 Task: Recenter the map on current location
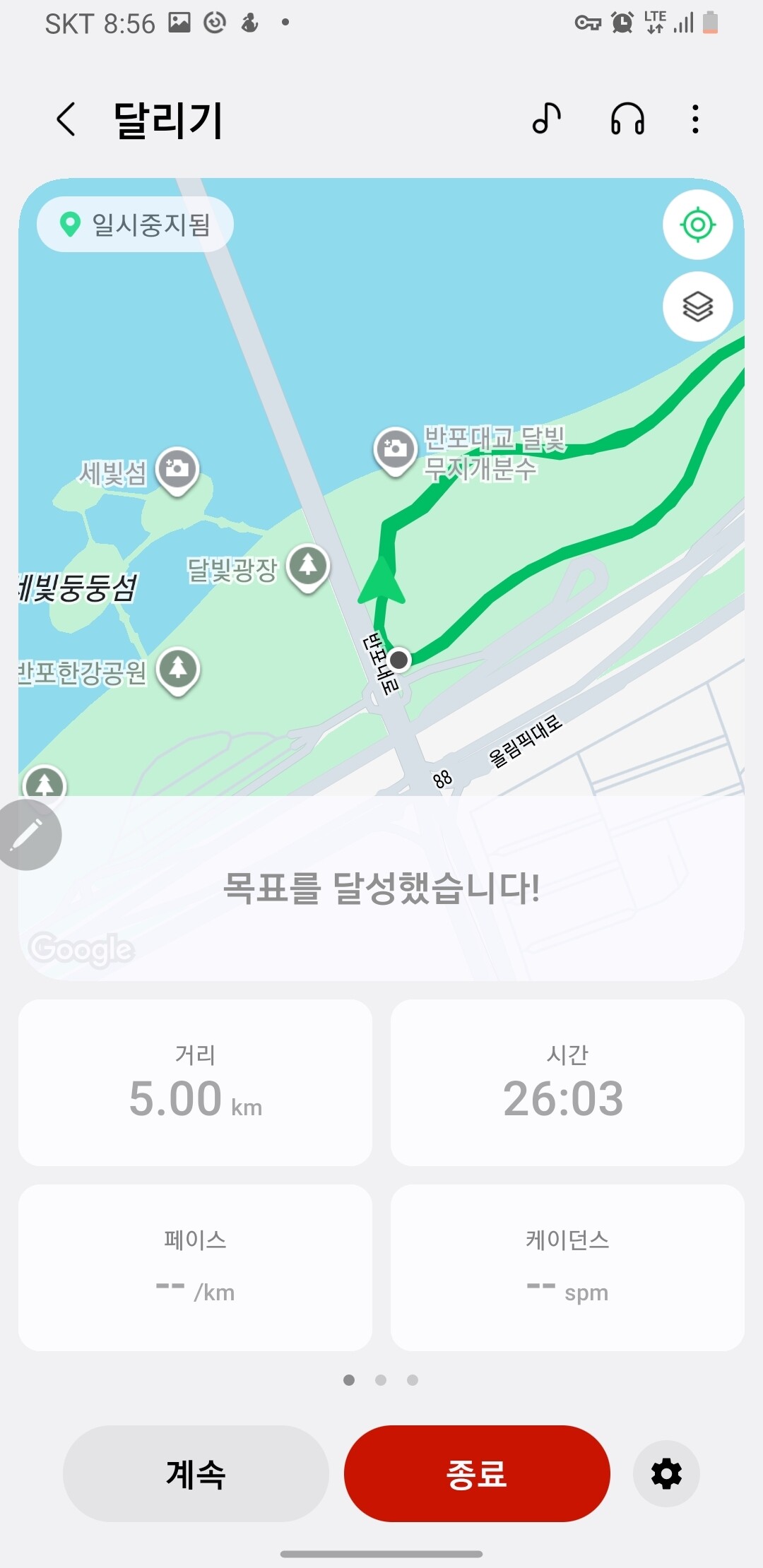tap(697, 225)
